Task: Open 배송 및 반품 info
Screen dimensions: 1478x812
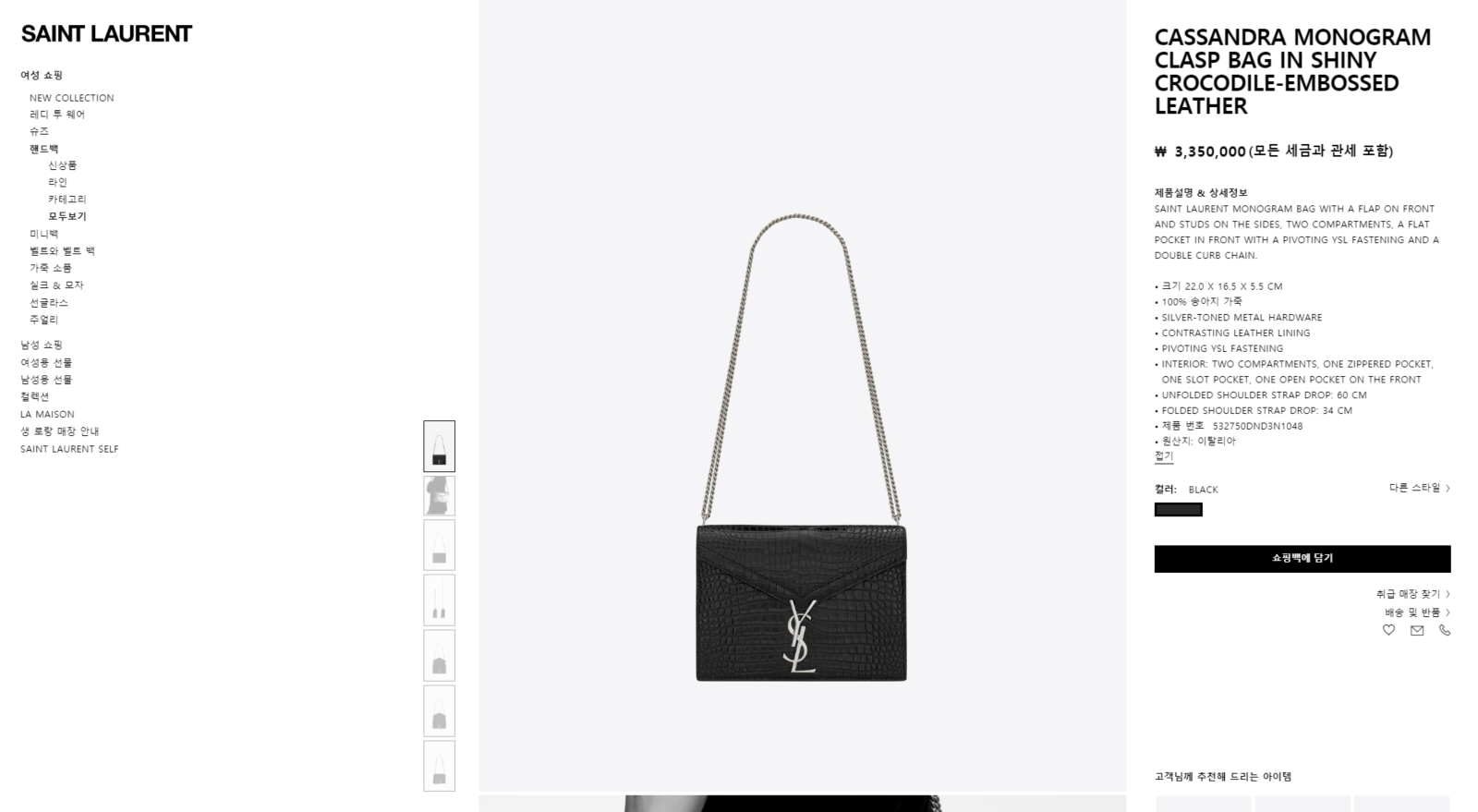Action: (1416, 612)
